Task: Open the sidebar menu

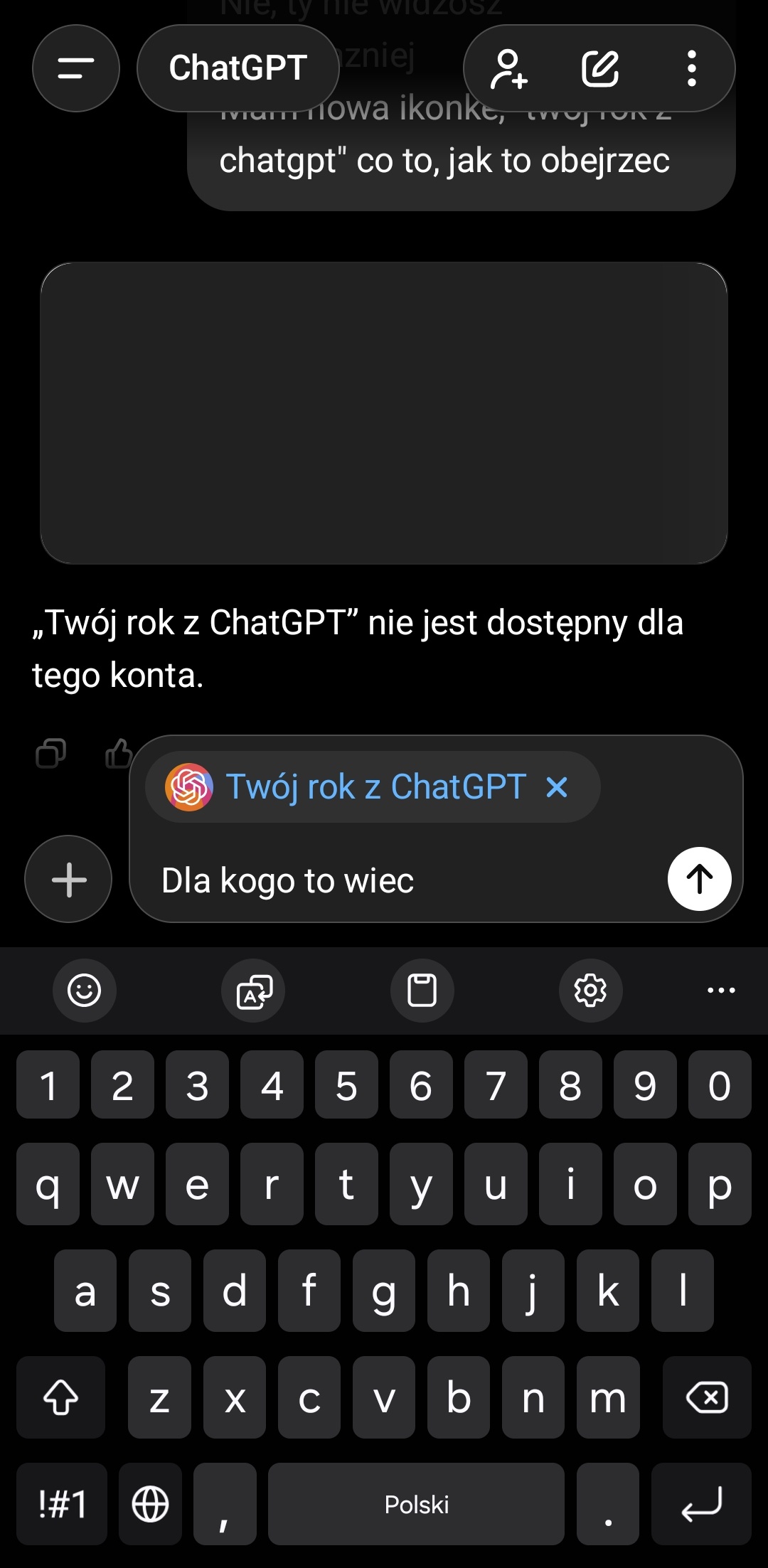Action: pos(75,68)
